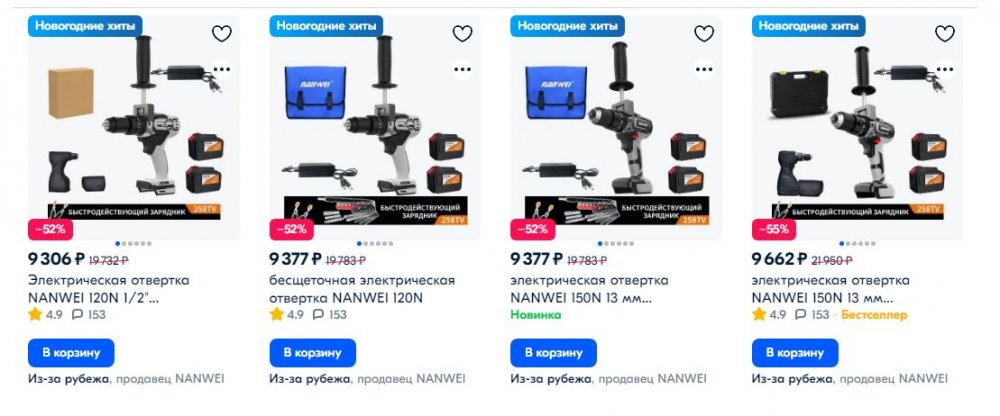View product image of 9 662 ₽ NANWEI I50N

[857, 130]
